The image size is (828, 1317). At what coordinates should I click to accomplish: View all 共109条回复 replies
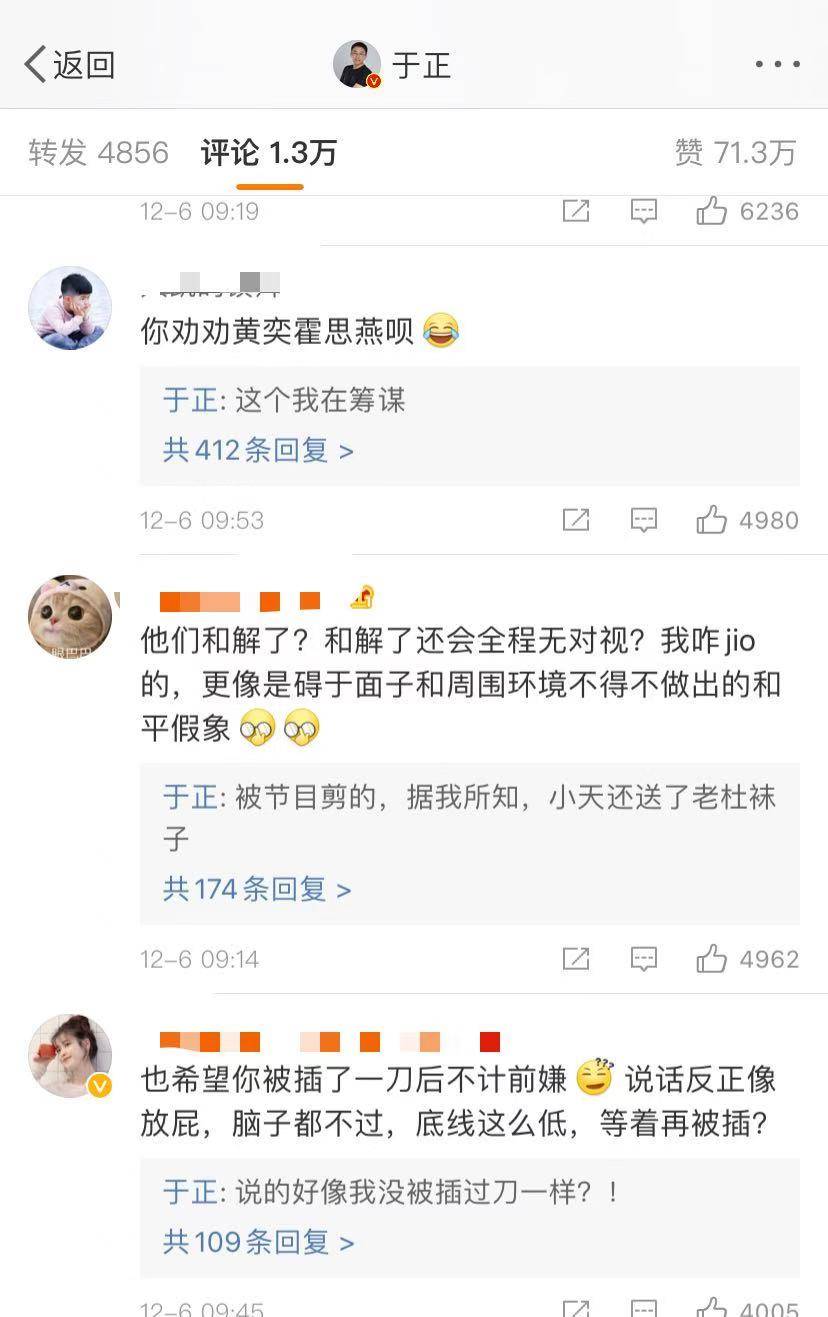[258, 1242]
